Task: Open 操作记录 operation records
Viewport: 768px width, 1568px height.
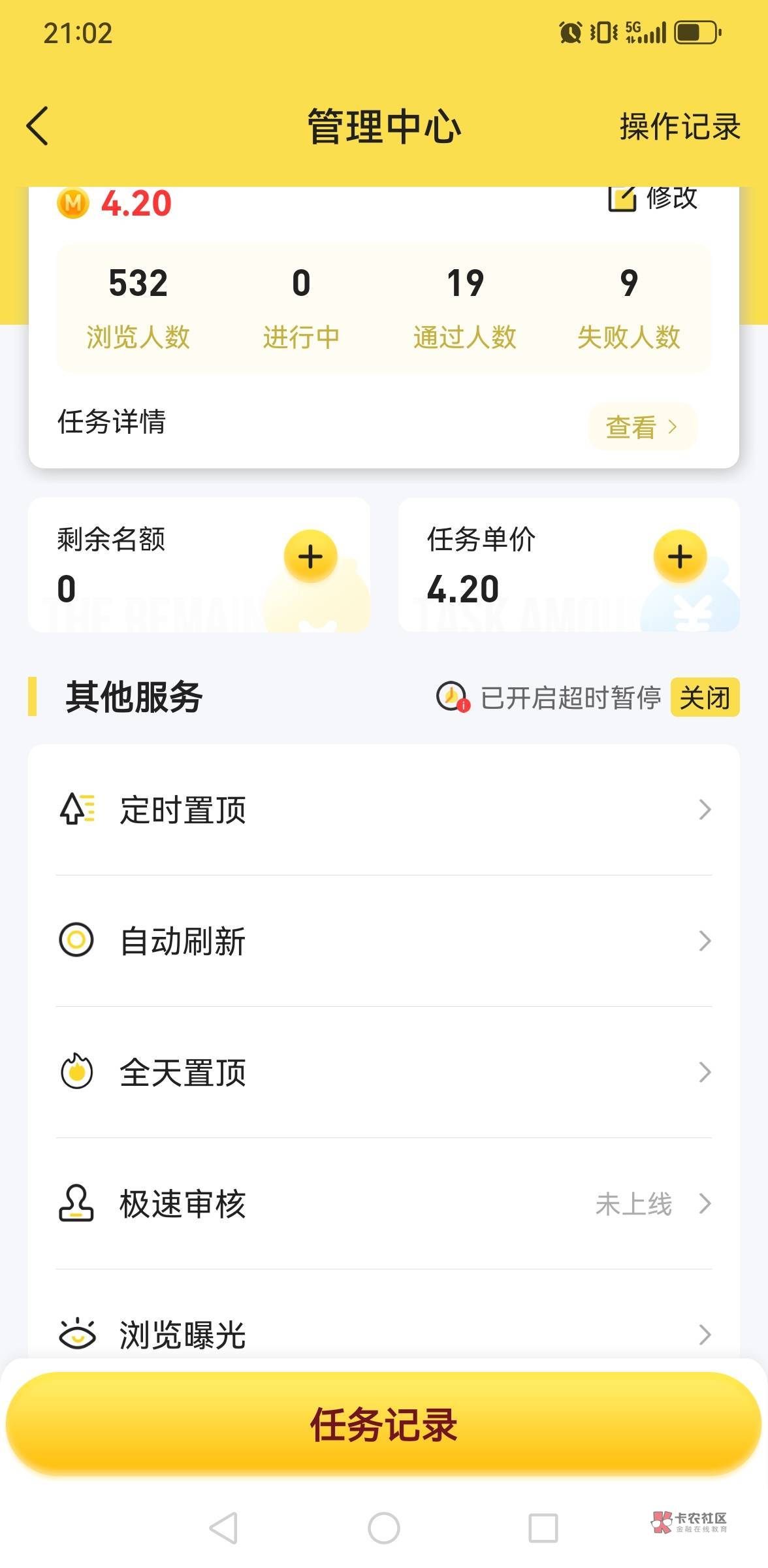Action: tap(680, 126)
